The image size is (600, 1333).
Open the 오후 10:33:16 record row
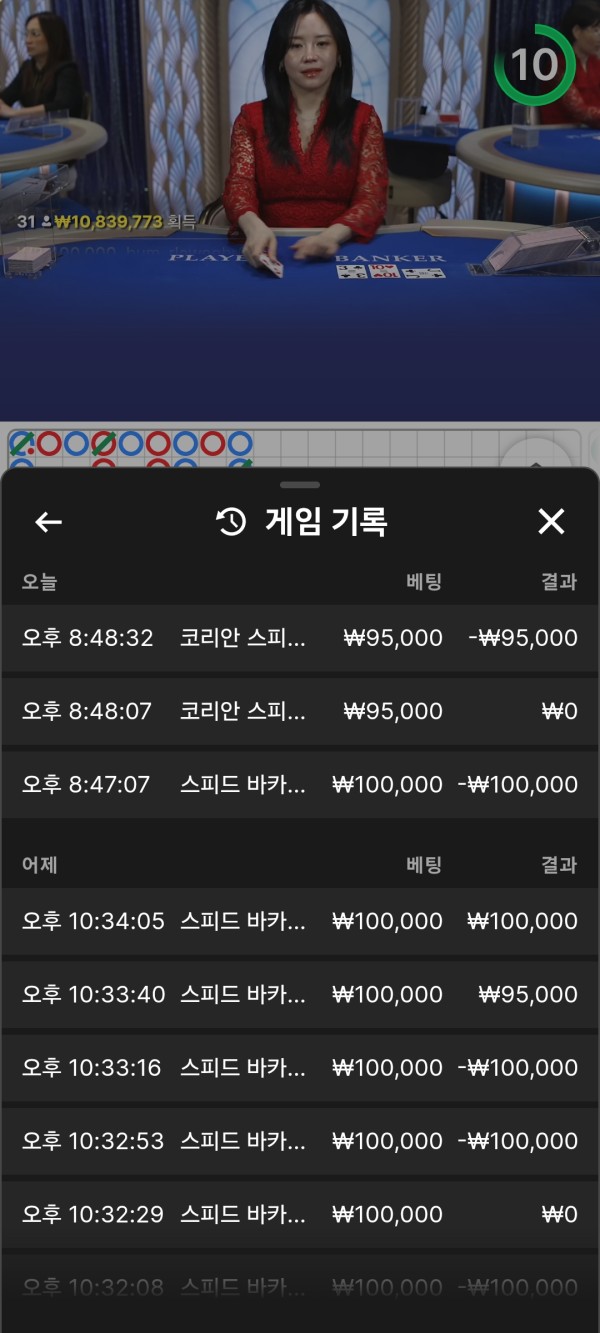coord(300,1068)
